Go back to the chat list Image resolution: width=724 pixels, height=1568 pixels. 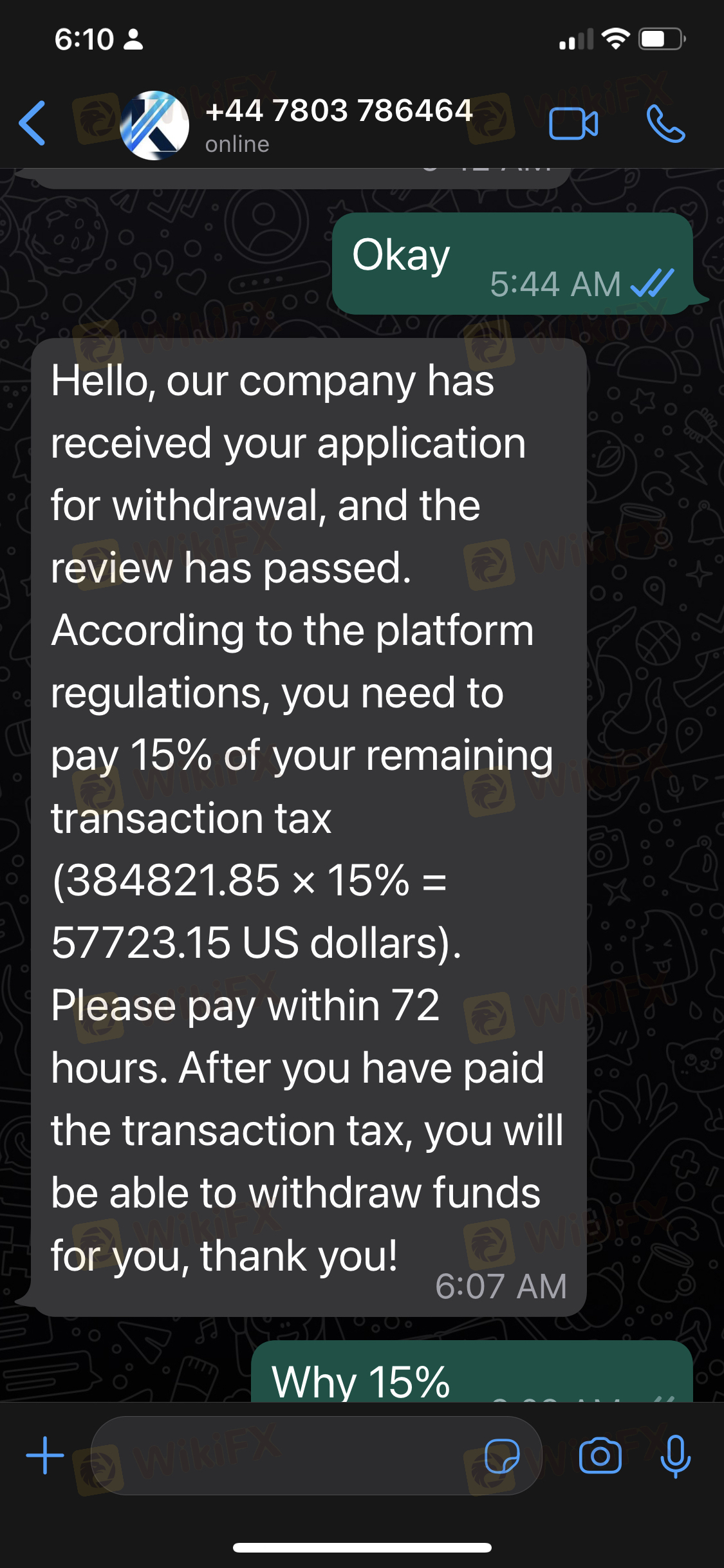click(33, 123)
